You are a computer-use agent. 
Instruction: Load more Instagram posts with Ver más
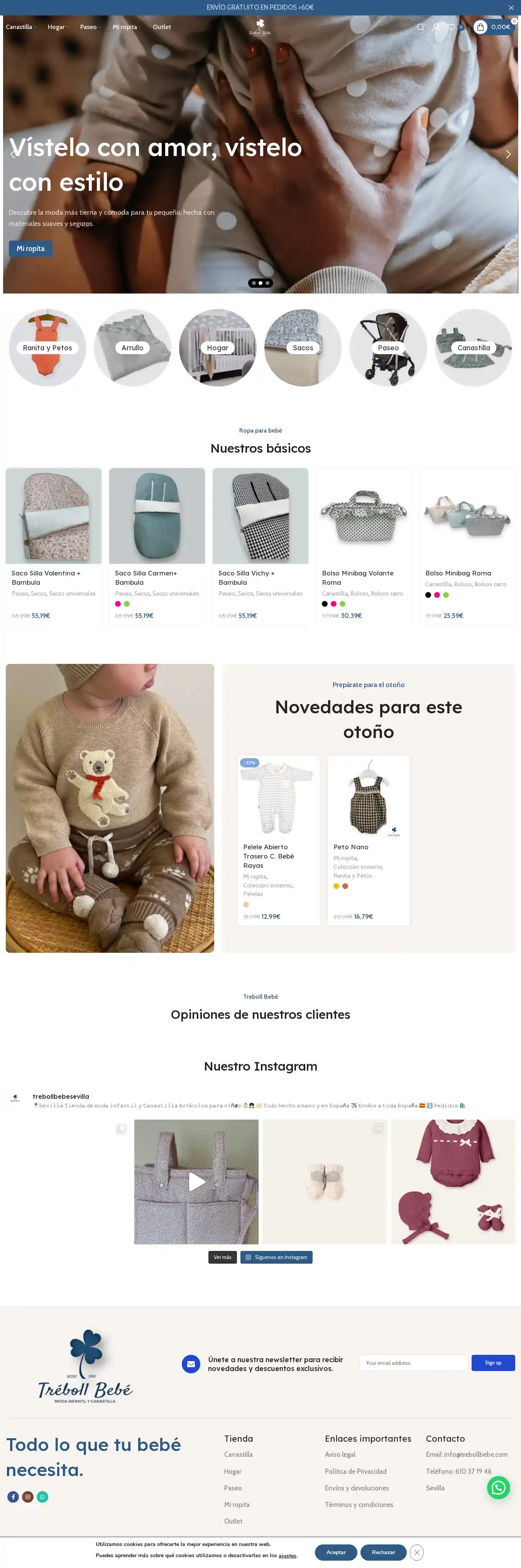tap(223, 1257)
